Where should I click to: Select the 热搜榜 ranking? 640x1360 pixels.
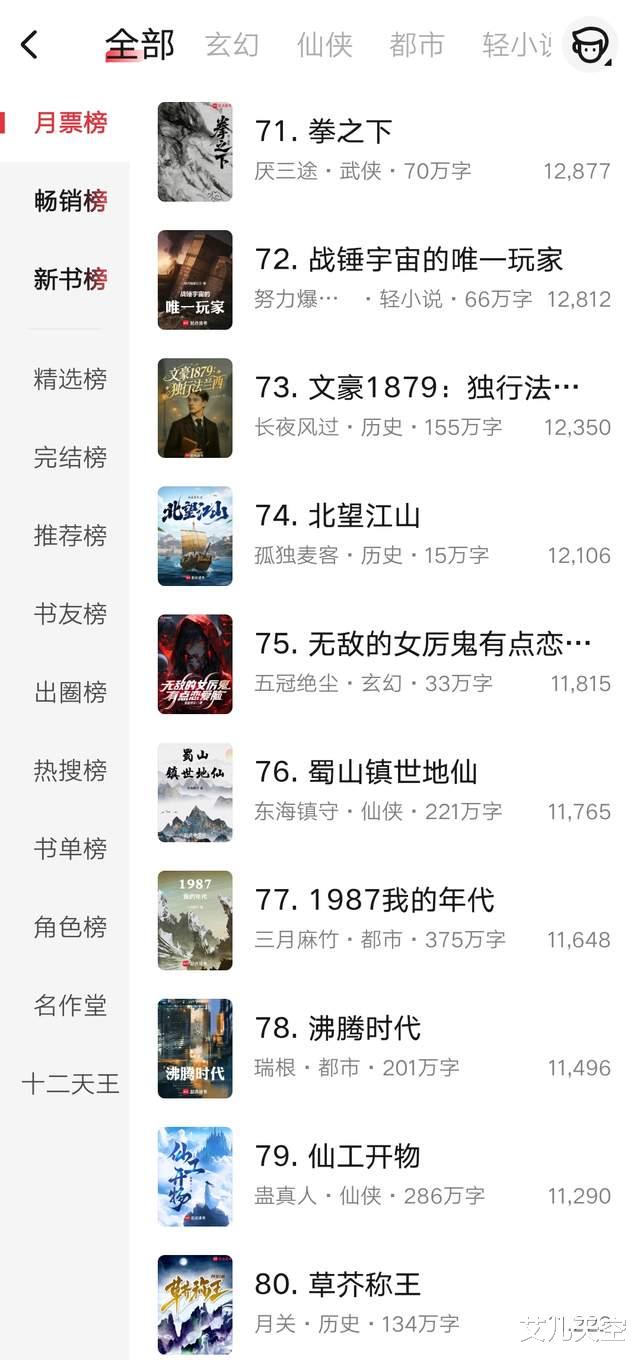(x=70, y=770)
